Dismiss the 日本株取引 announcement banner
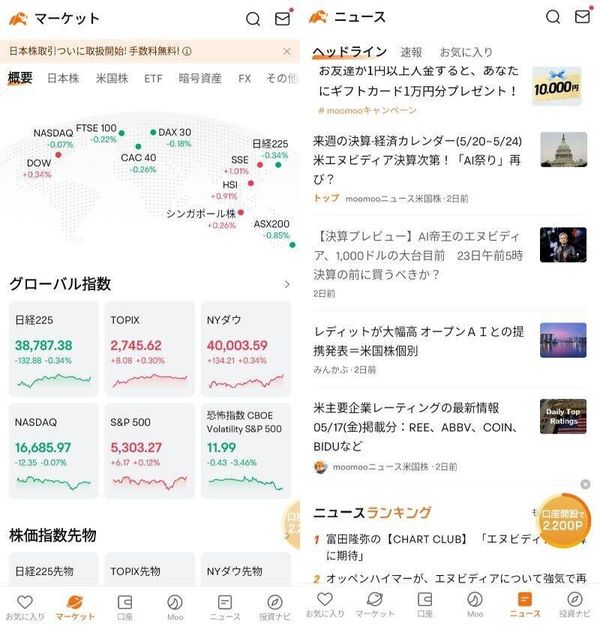This screenshot has height=626, width=600. point(287,52)
